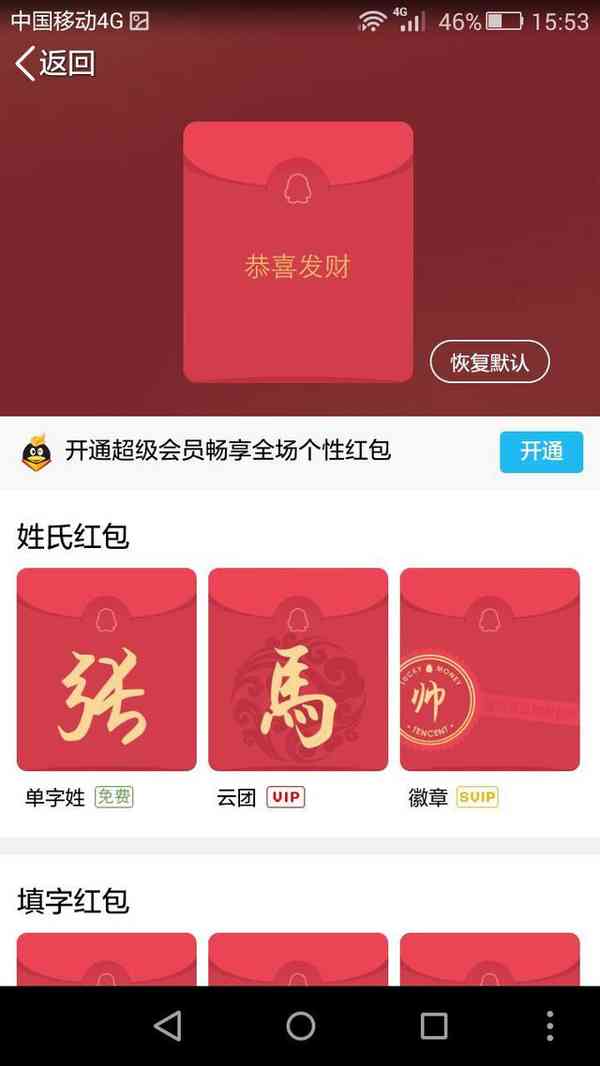The image size is (600, 1066).
Task: Tap 恢复默认 to restore the default envelope
Action: (490, 362)
